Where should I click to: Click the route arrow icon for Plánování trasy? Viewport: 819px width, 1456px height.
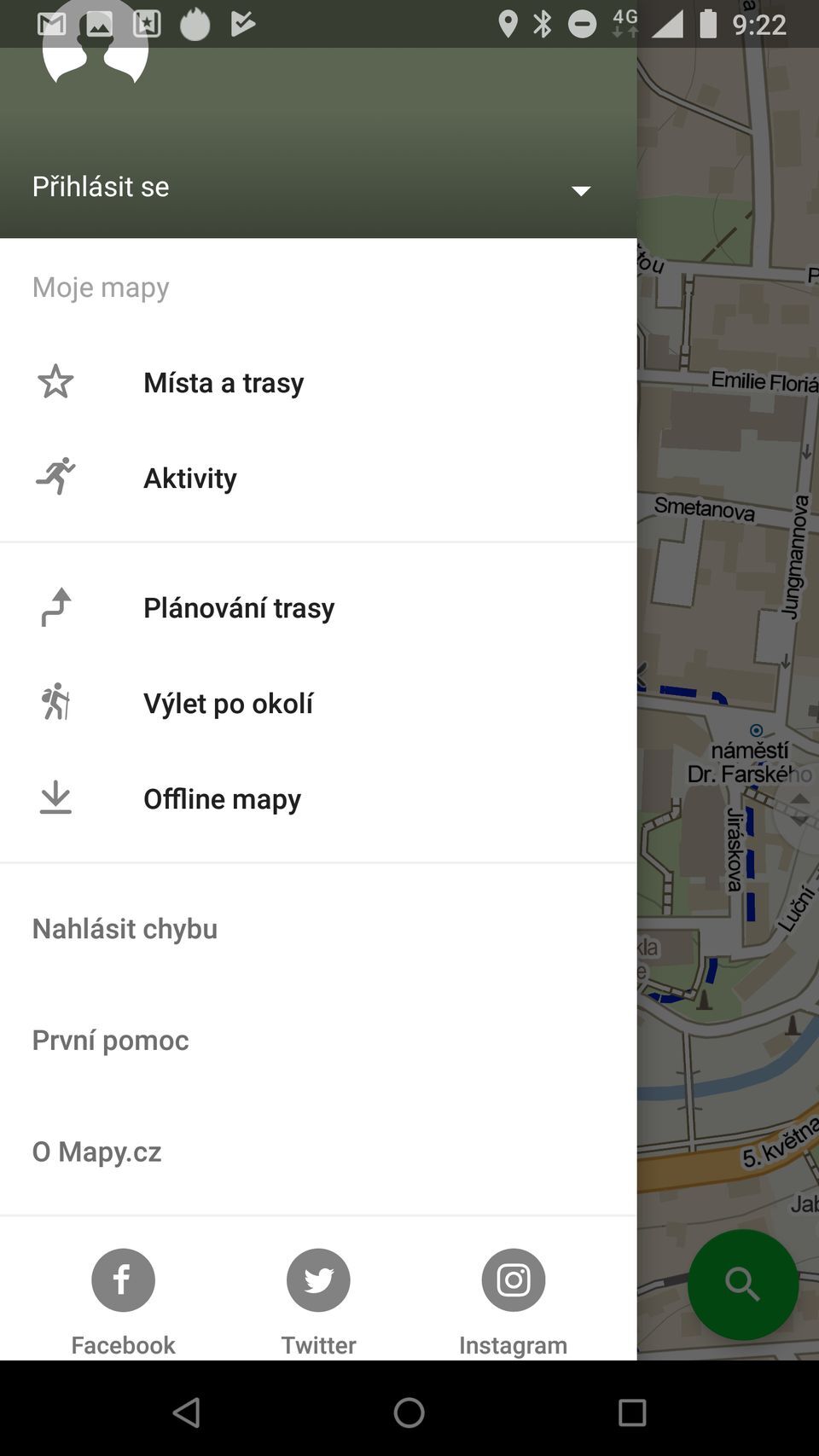(x=55, y=607)
